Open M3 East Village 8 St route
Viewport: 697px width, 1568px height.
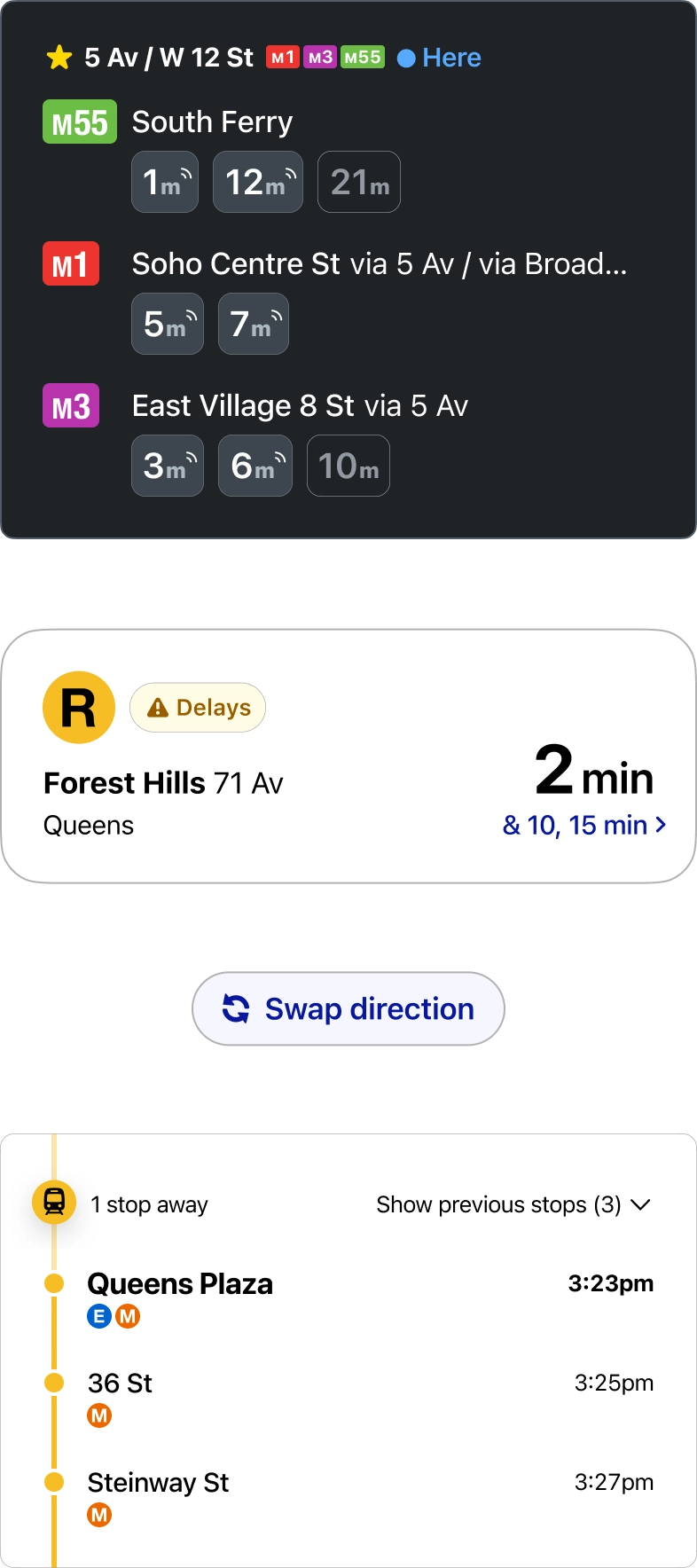300,406
